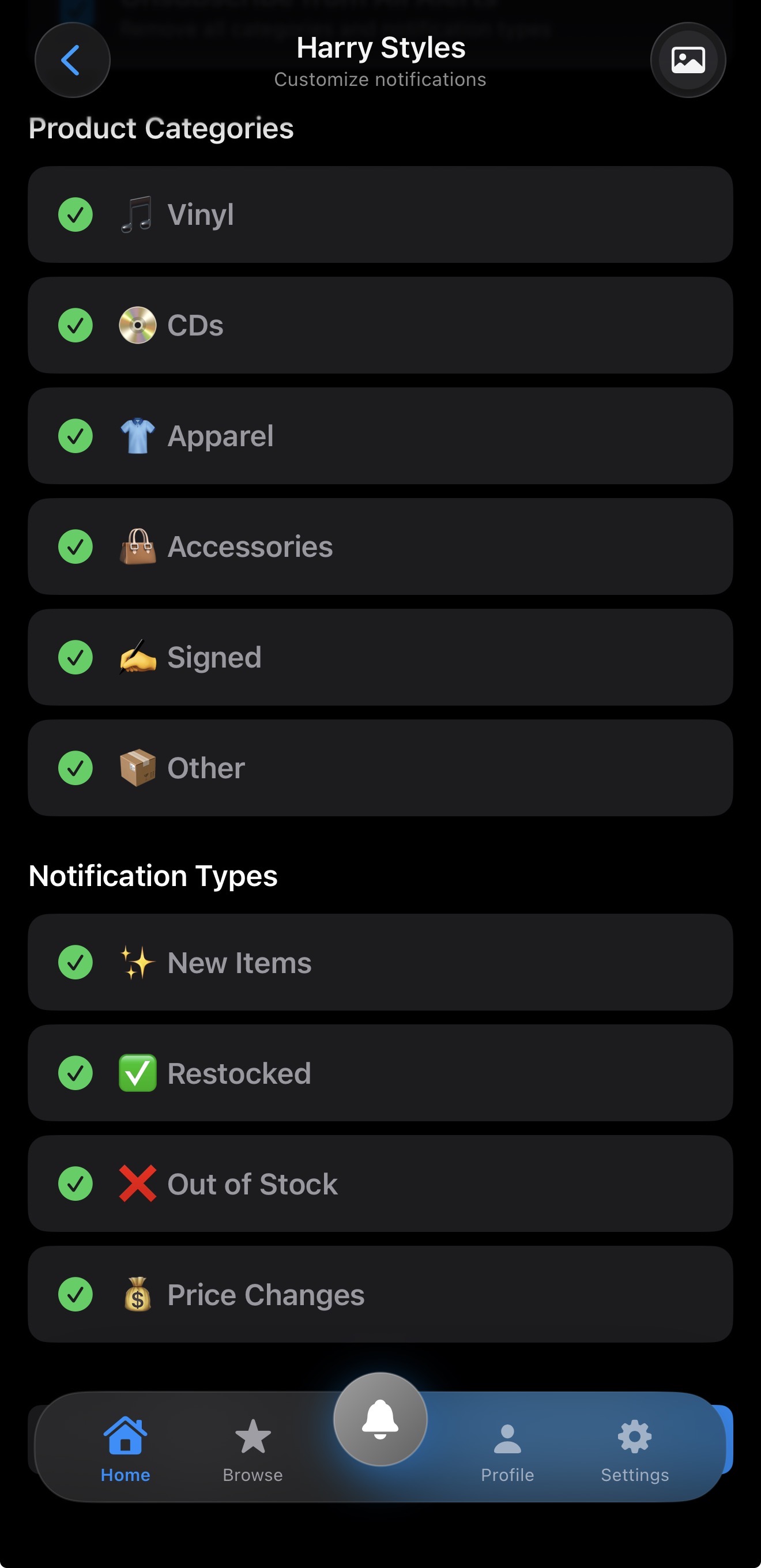Toggle New Items notifications off
Screen dimensions: 761x1568
[x=76, y=962]
